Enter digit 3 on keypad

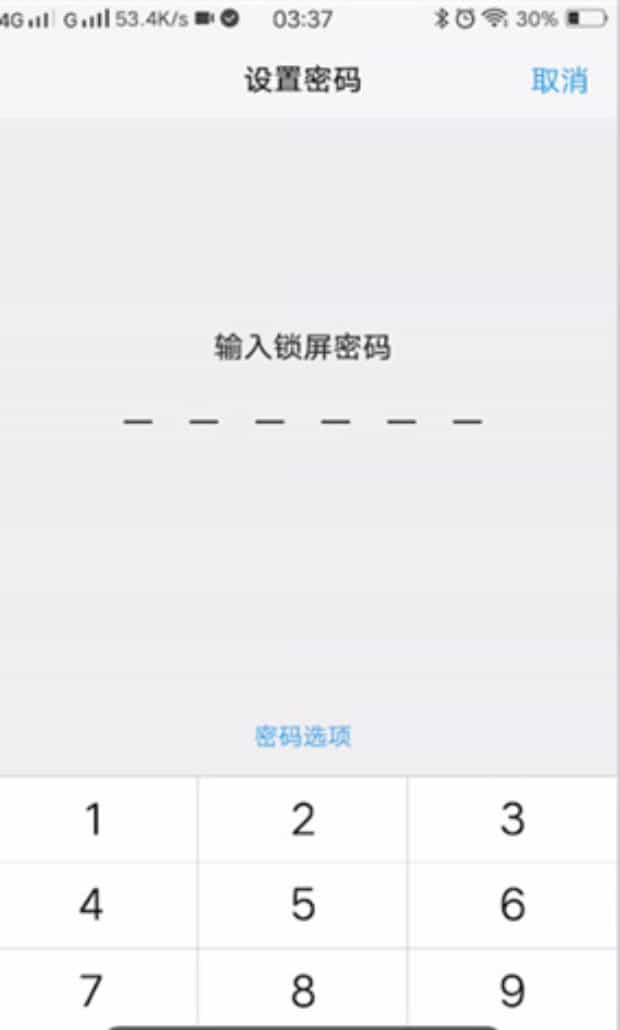coord(512,819)
